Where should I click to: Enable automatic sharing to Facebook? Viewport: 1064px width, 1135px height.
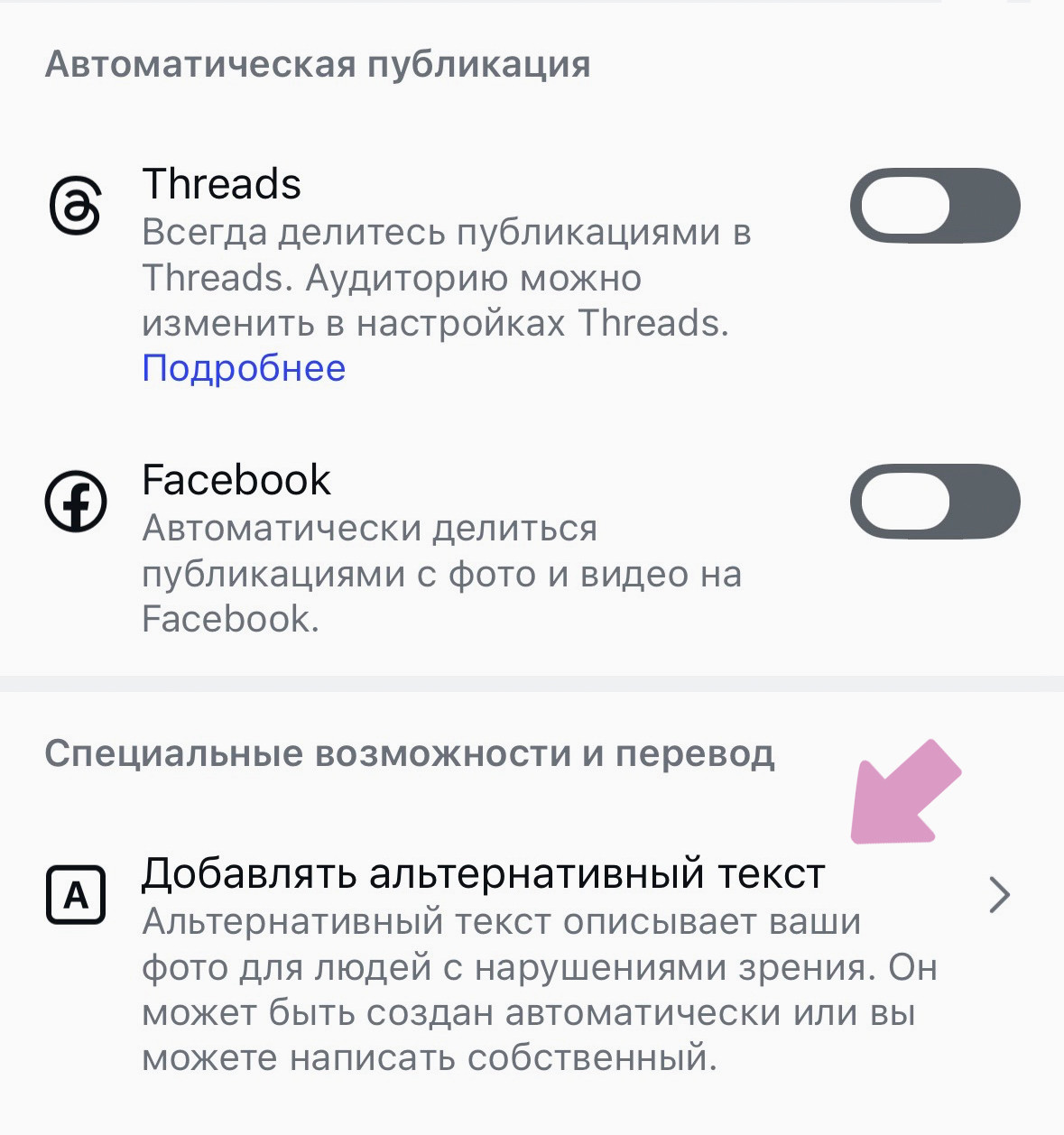coord(935,502)
